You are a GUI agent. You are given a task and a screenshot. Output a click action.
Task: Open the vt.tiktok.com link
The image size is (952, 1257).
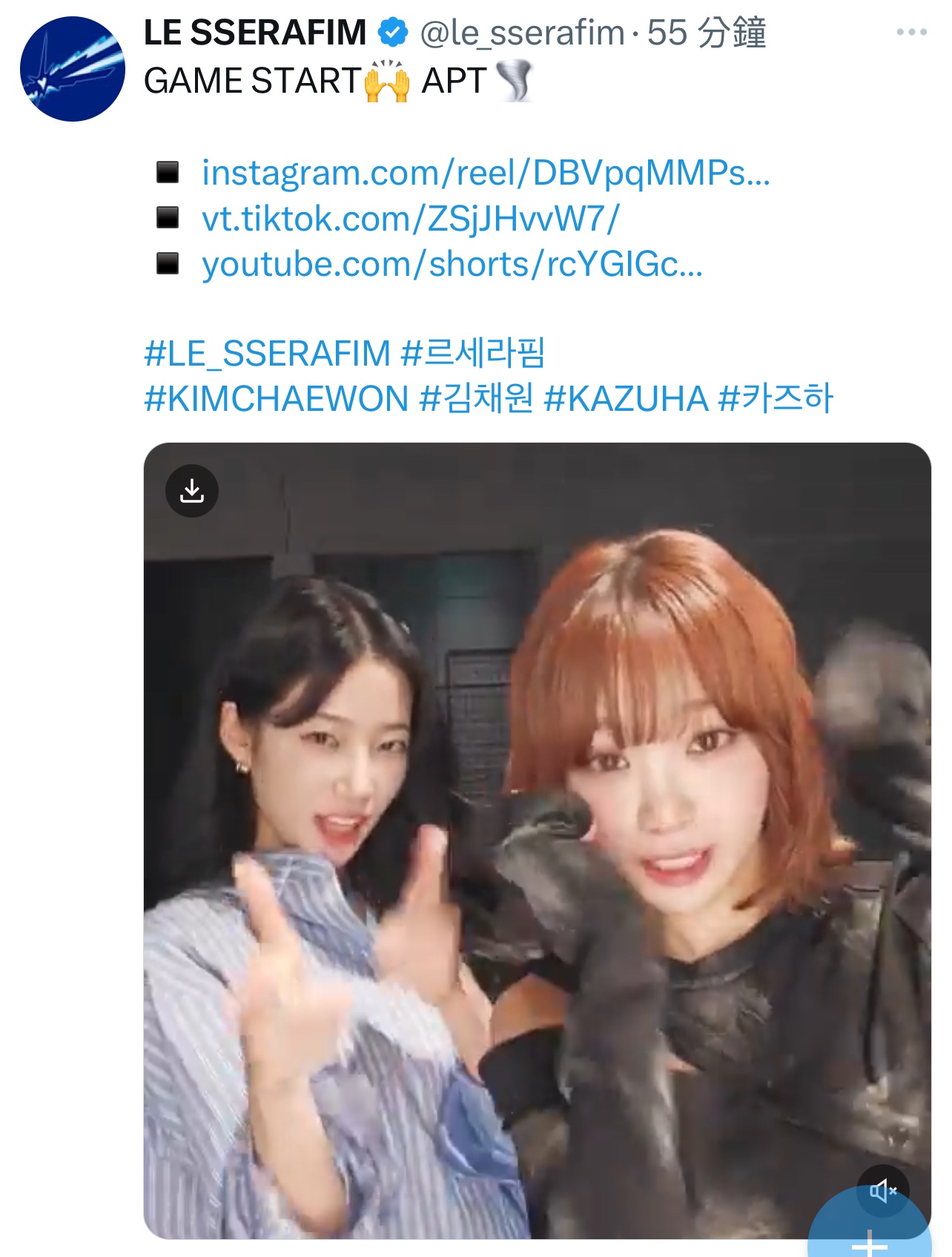410,219
